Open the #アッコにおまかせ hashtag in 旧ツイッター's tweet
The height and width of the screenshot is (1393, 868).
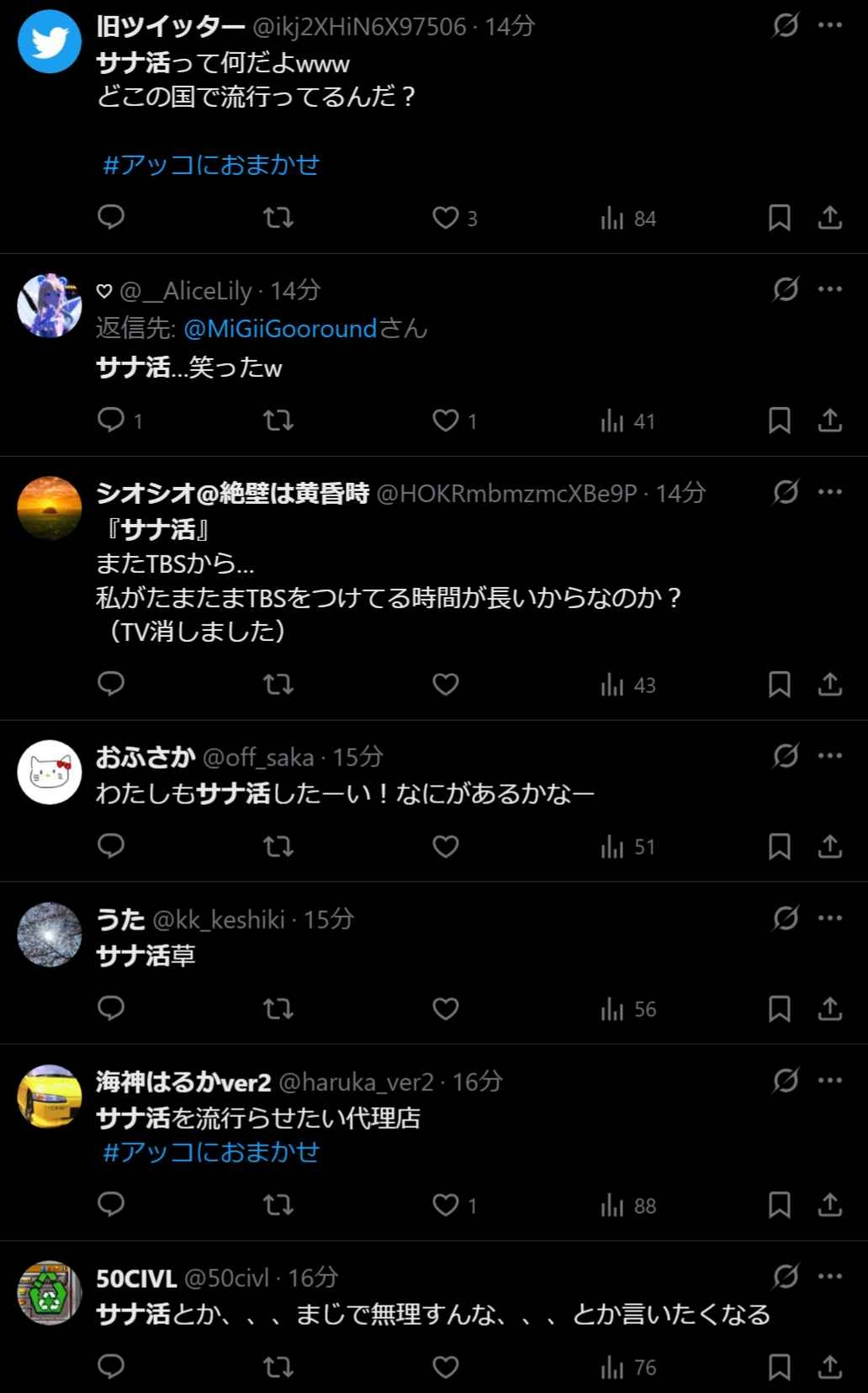[x=211, y=165]
